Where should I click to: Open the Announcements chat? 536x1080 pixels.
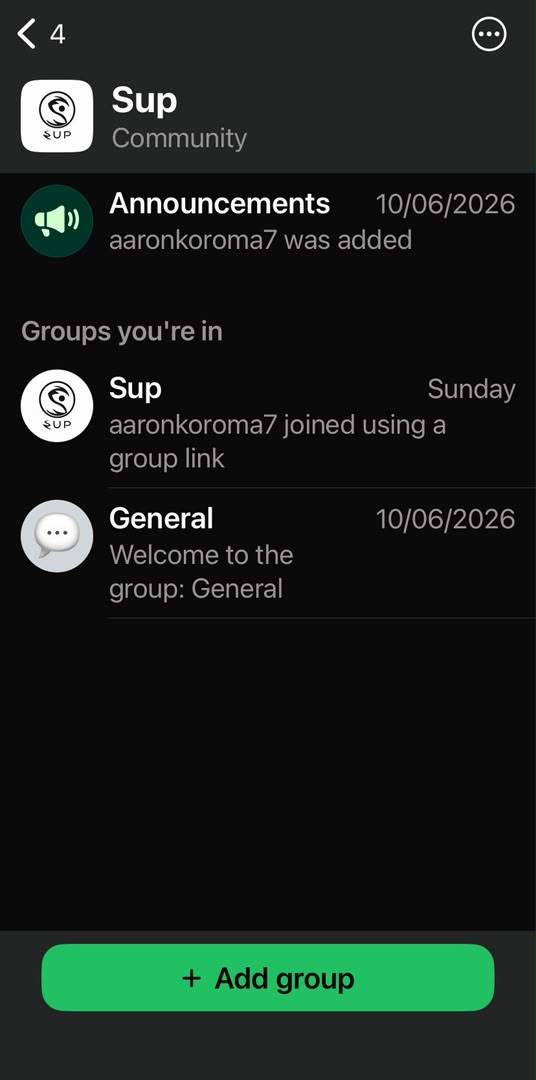click(x=268, y=221)
